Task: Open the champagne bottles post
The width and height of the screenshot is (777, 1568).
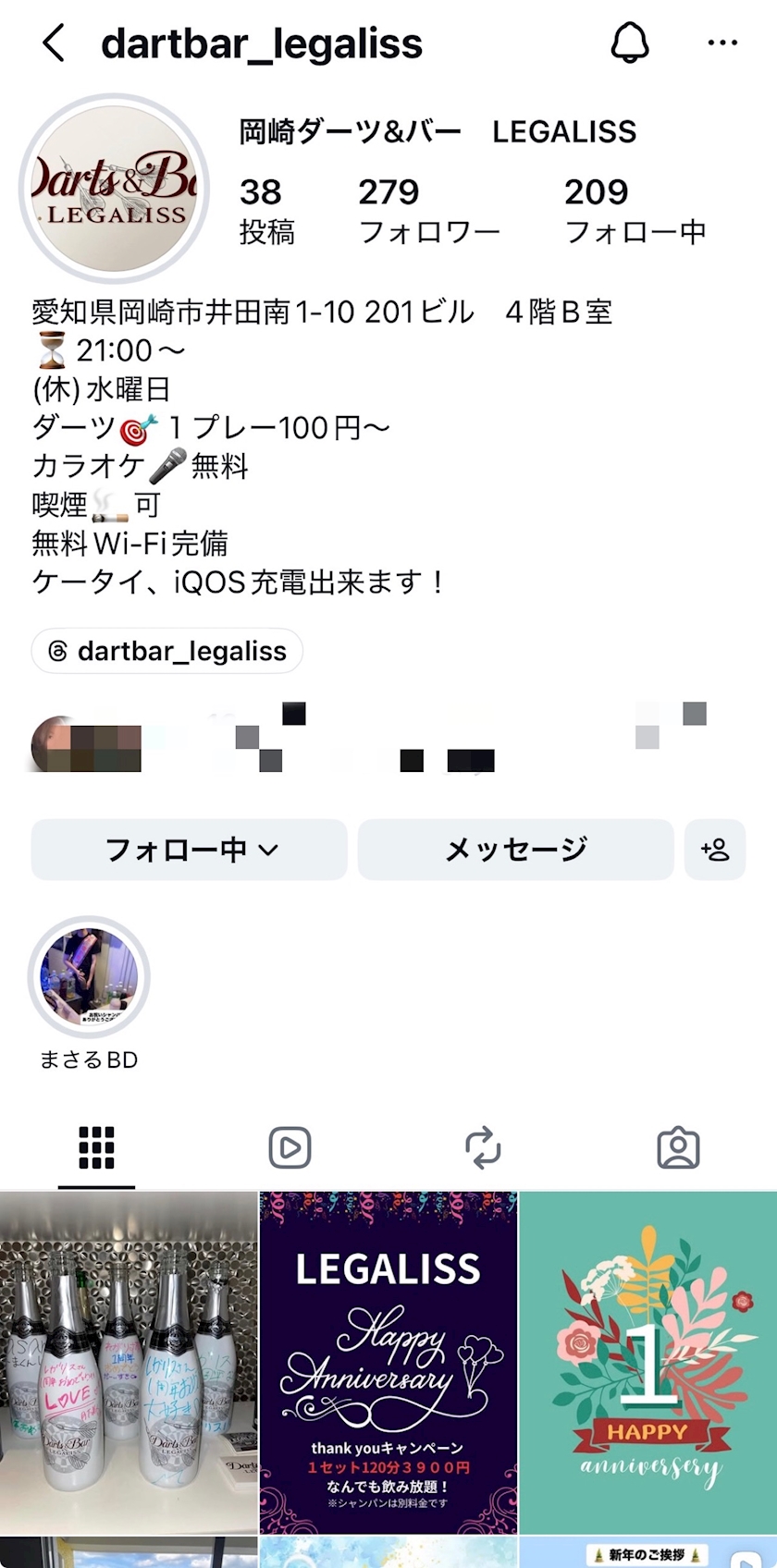Action: pos(129,1362)
